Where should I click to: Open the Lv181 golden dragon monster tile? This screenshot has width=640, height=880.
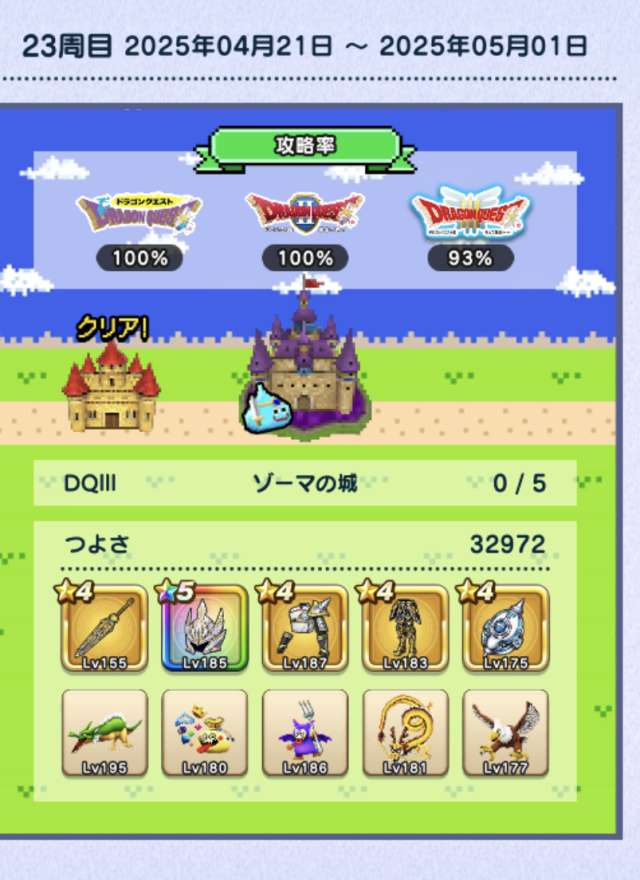(405, 732)
